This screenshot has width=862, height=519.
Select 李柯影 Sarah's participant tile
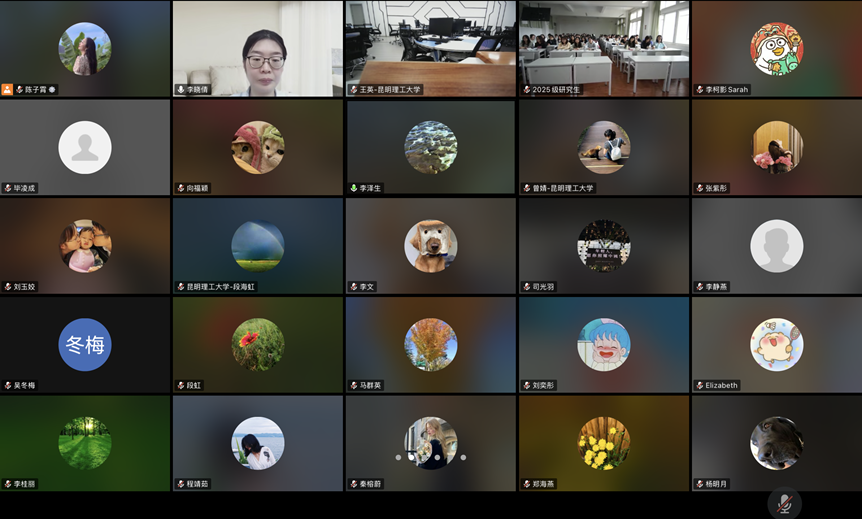coord(776,48)
